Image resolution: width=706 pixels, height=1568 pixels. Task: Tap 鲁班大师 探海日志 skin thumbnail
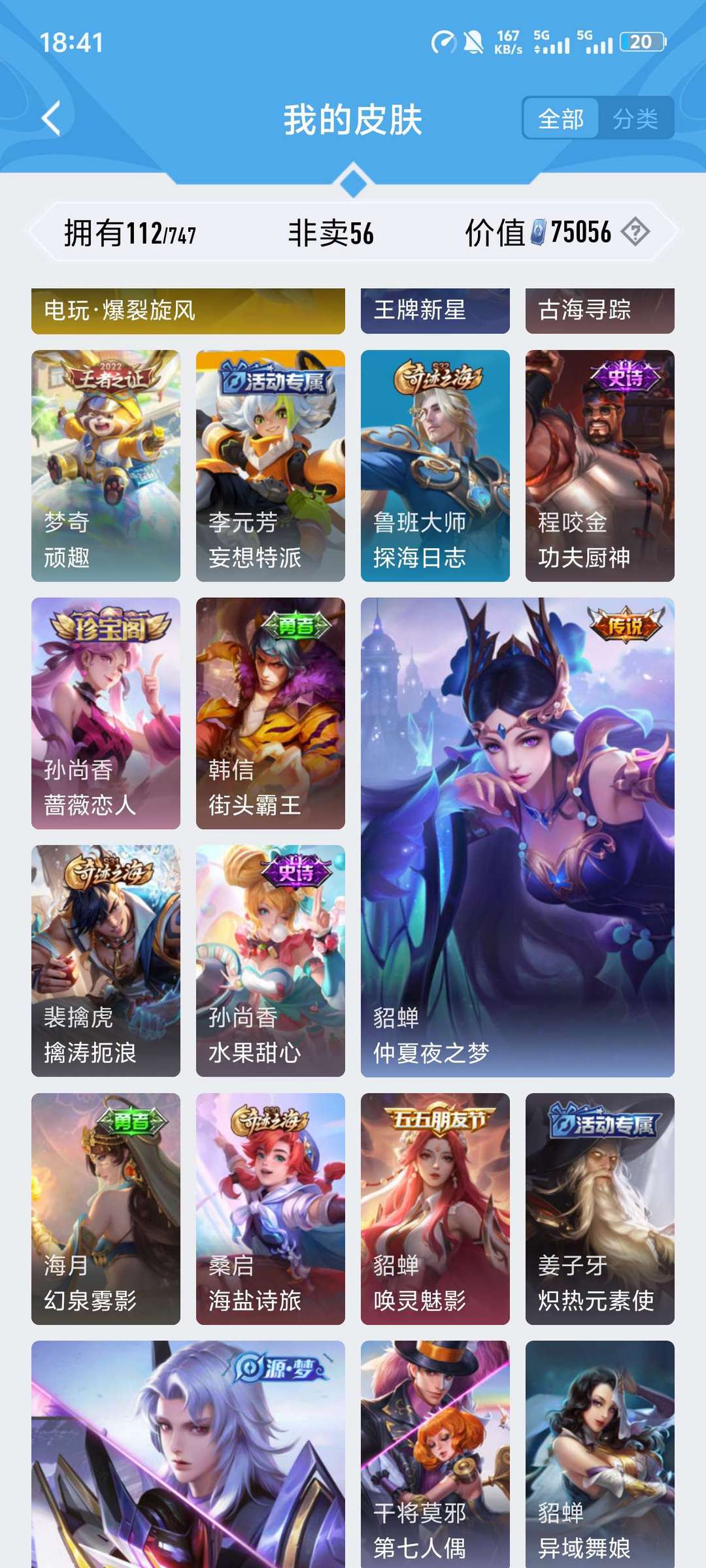tap(434, 464)
